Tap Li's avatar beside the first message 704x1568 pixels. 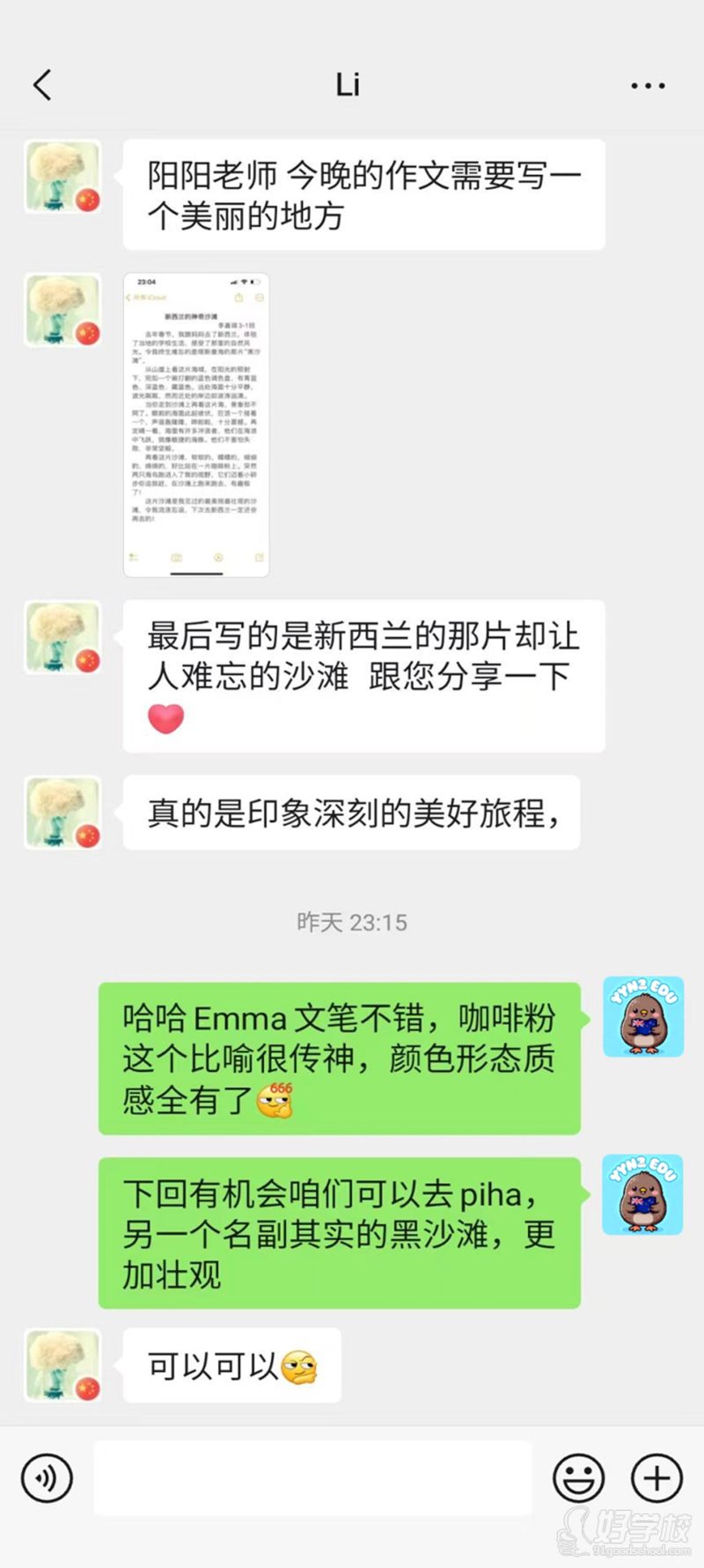coord(62,177)
